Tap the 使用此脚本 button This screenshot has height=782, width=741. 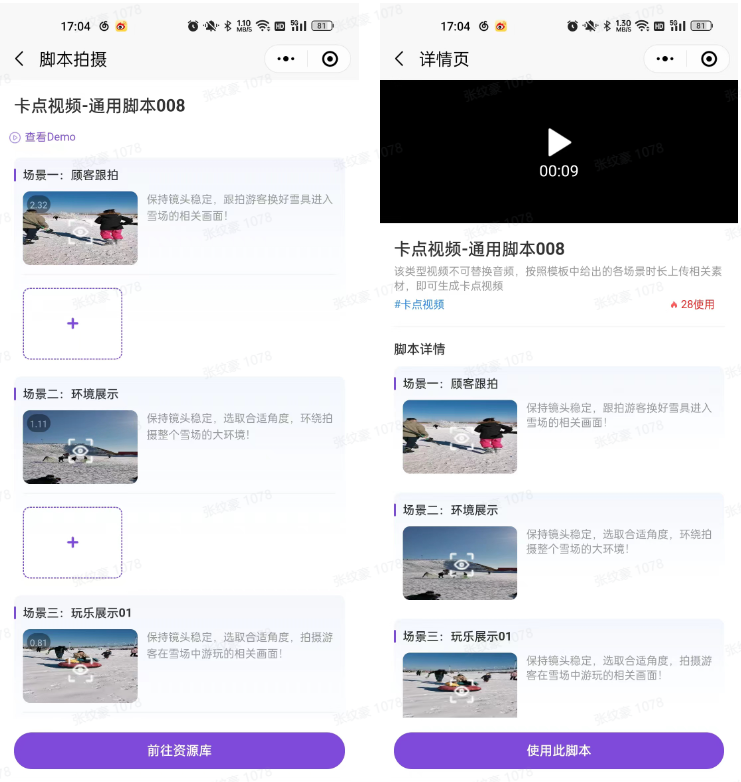559,750
